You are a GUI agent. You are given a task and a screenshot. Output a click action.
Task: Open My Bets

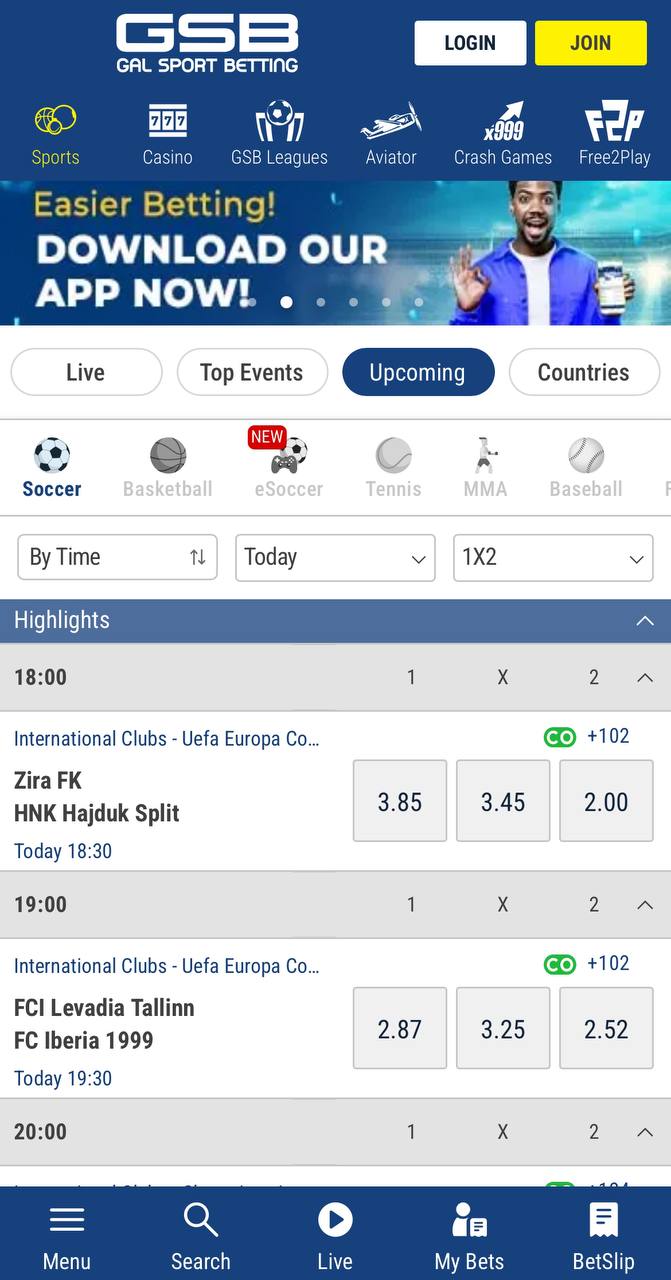[x=469, y=1236]
